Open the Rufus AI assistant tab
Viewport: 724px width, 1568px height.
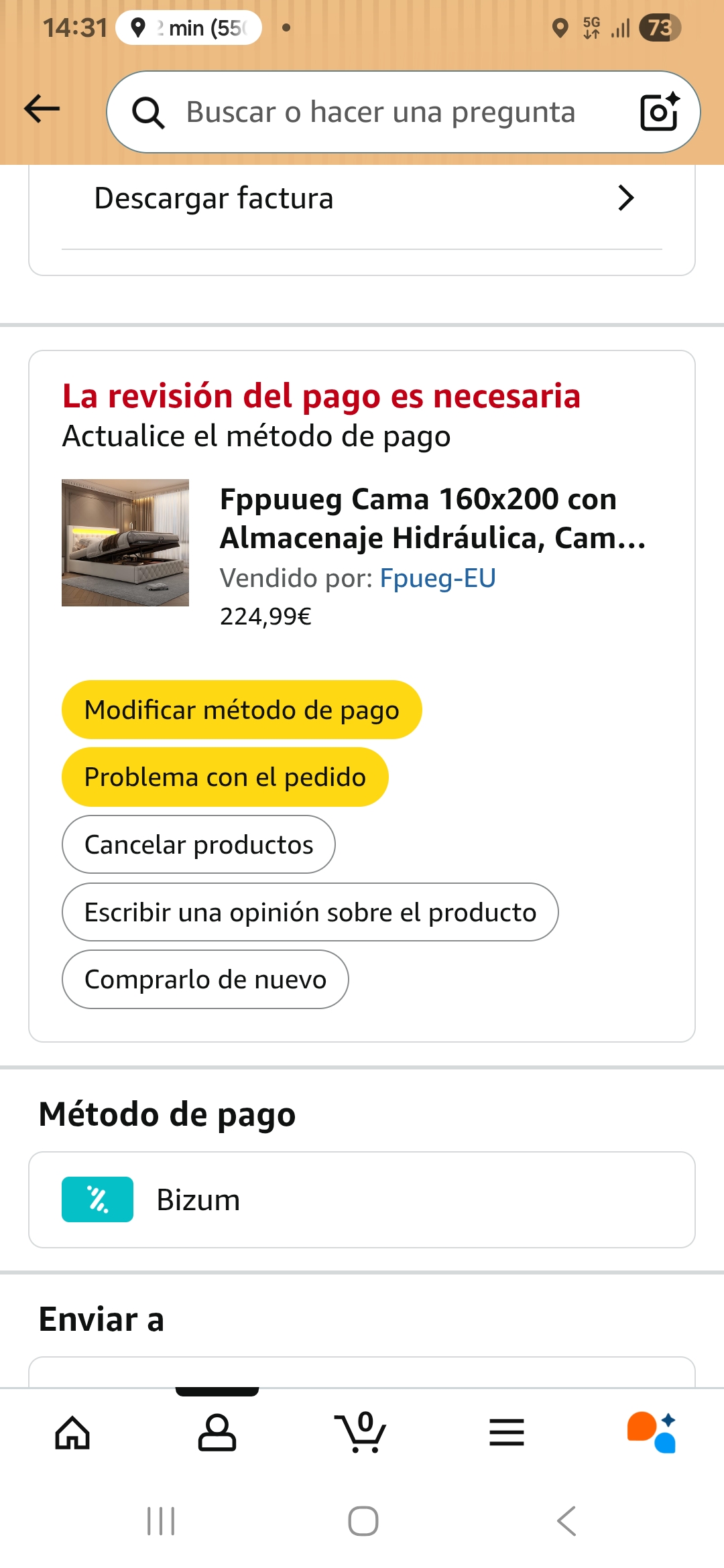point(651,1433)
